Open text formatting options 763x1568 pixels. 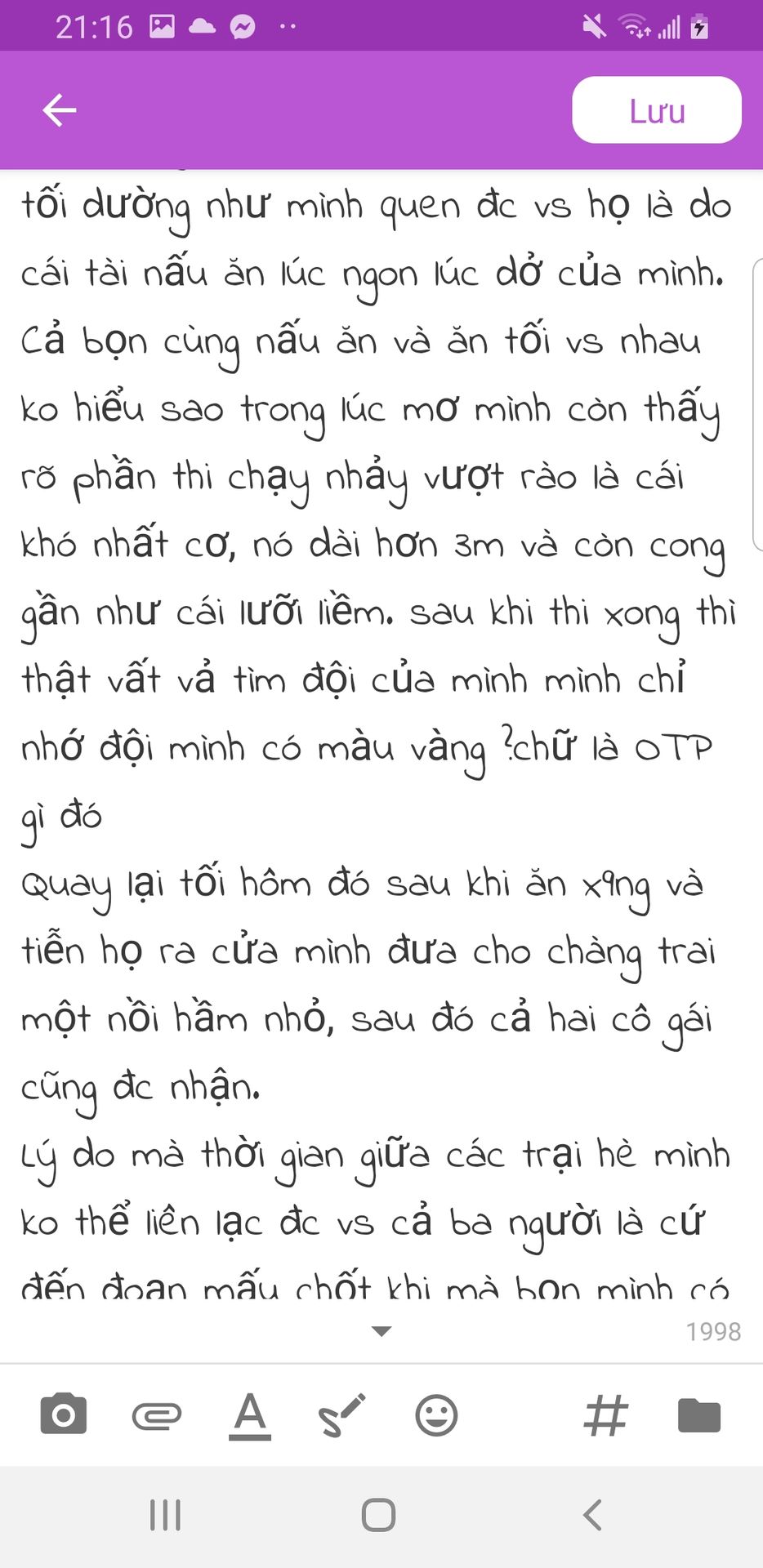point(249,1415)
